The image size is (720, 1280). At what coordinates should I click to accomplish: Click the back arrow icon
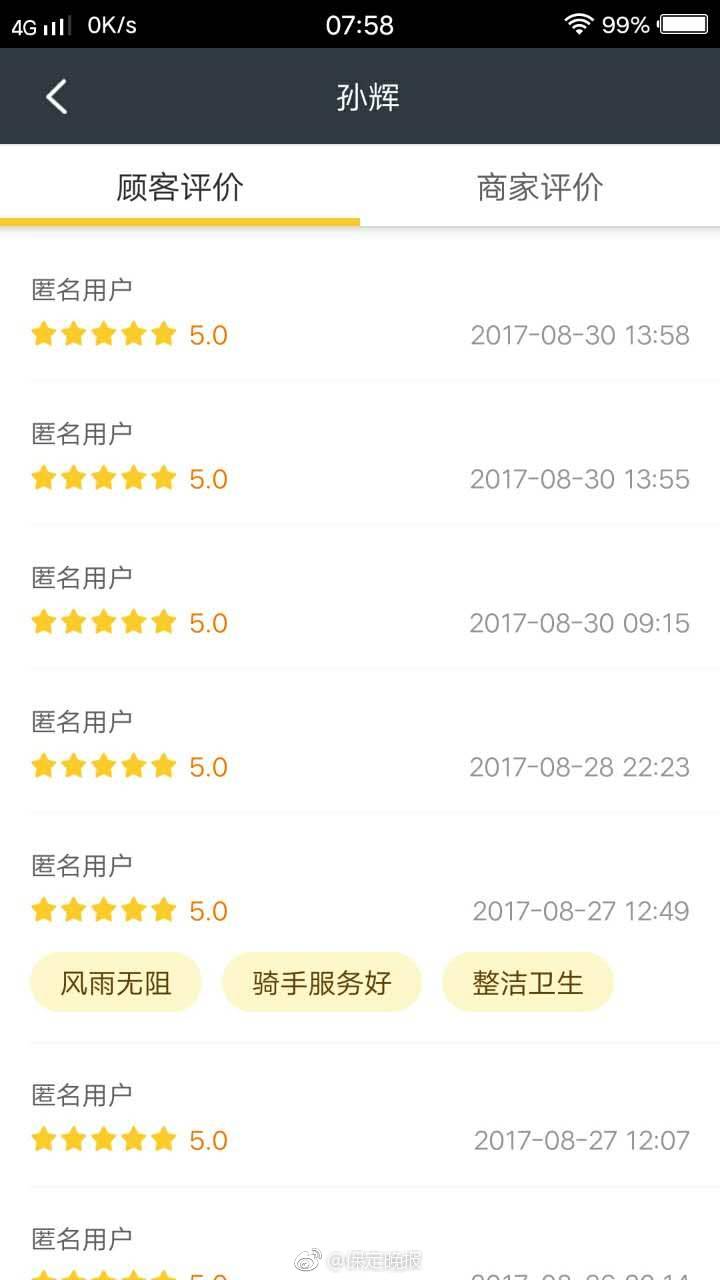click(55, 96)
